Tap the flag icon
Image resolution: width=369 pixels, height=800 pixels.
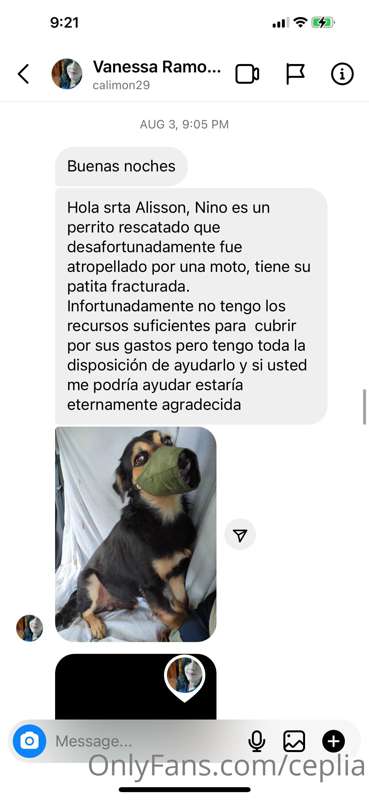pyautogui.click(x=295, y=74)
